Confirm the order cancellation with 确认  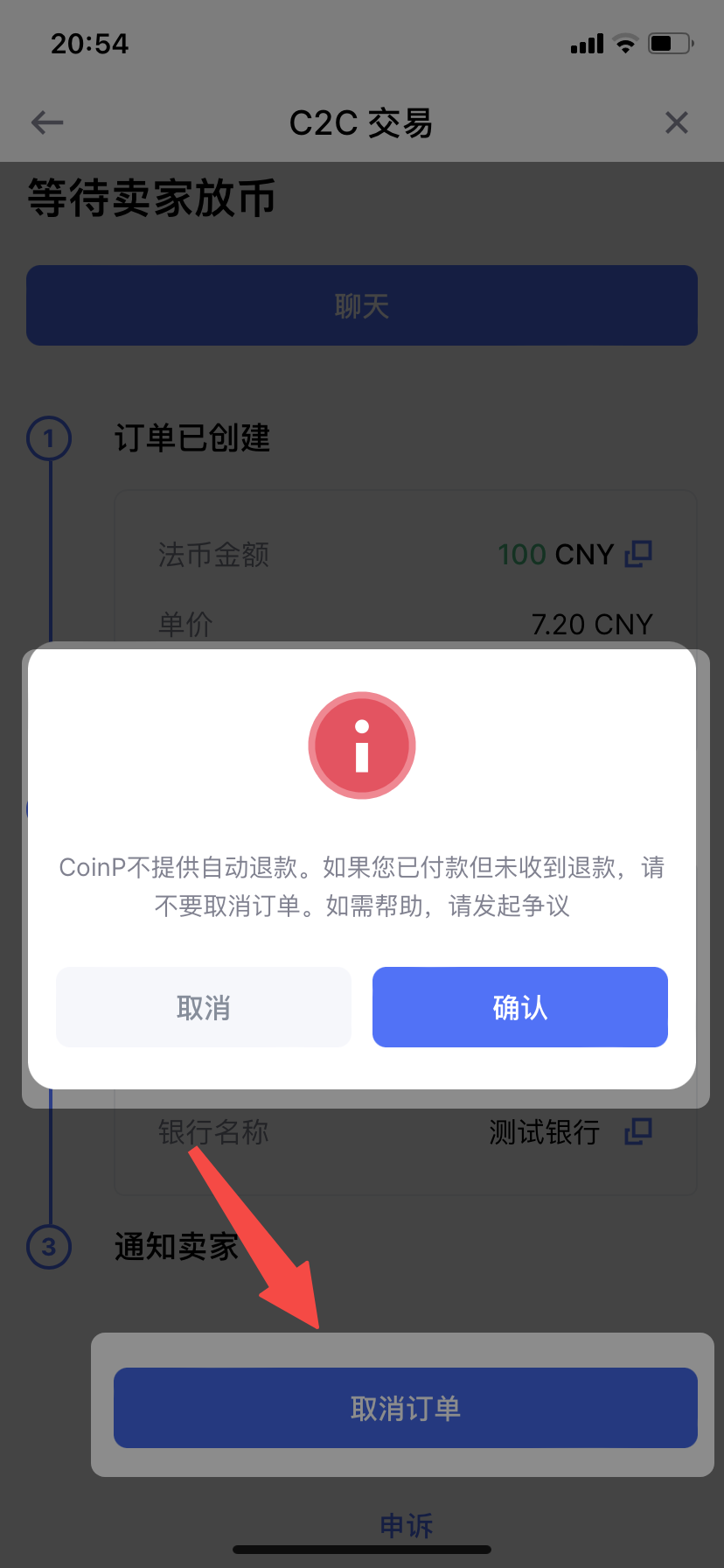[519, 1007]
